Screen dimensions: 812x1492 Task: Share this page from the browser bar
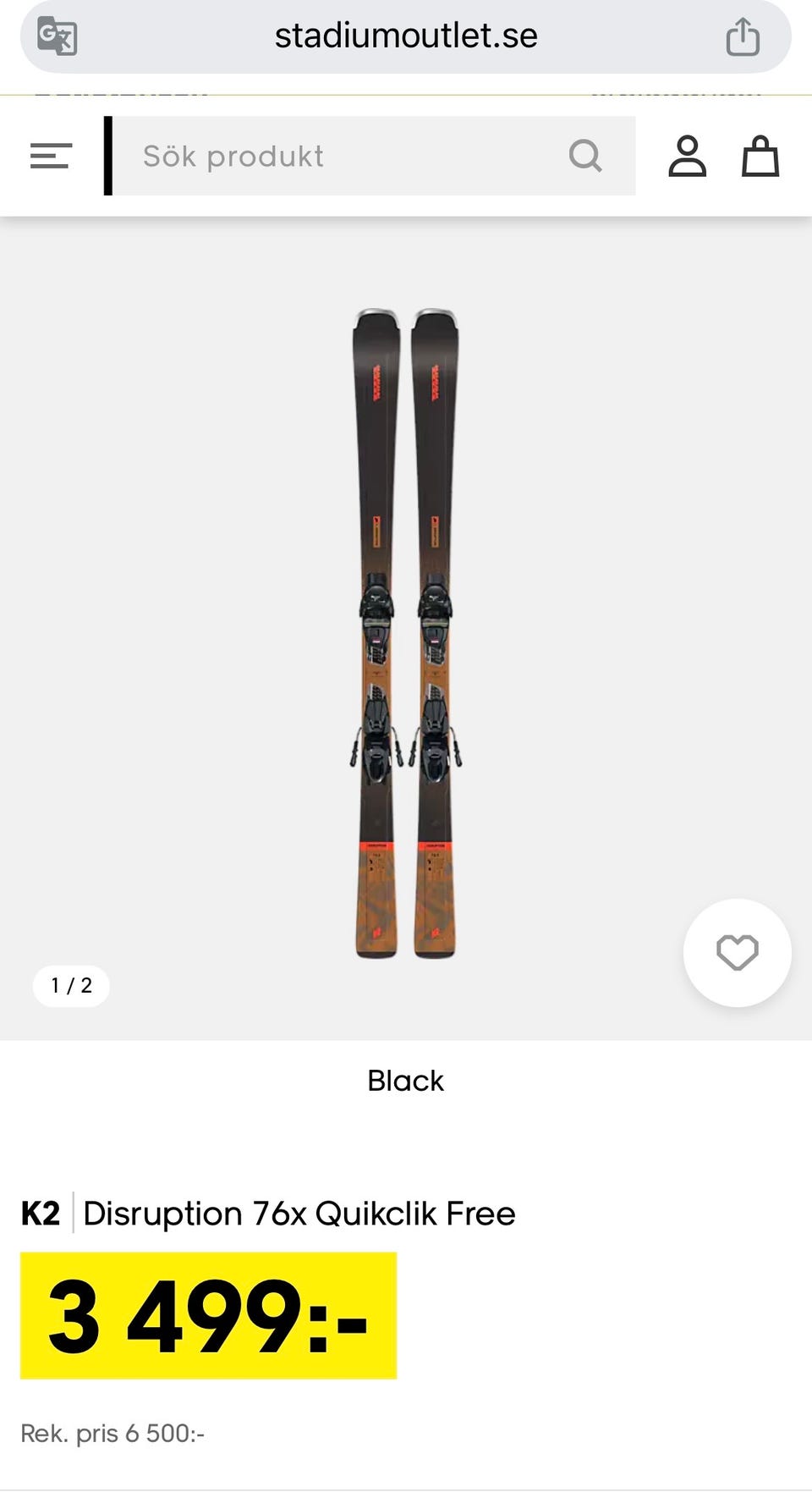743,36
